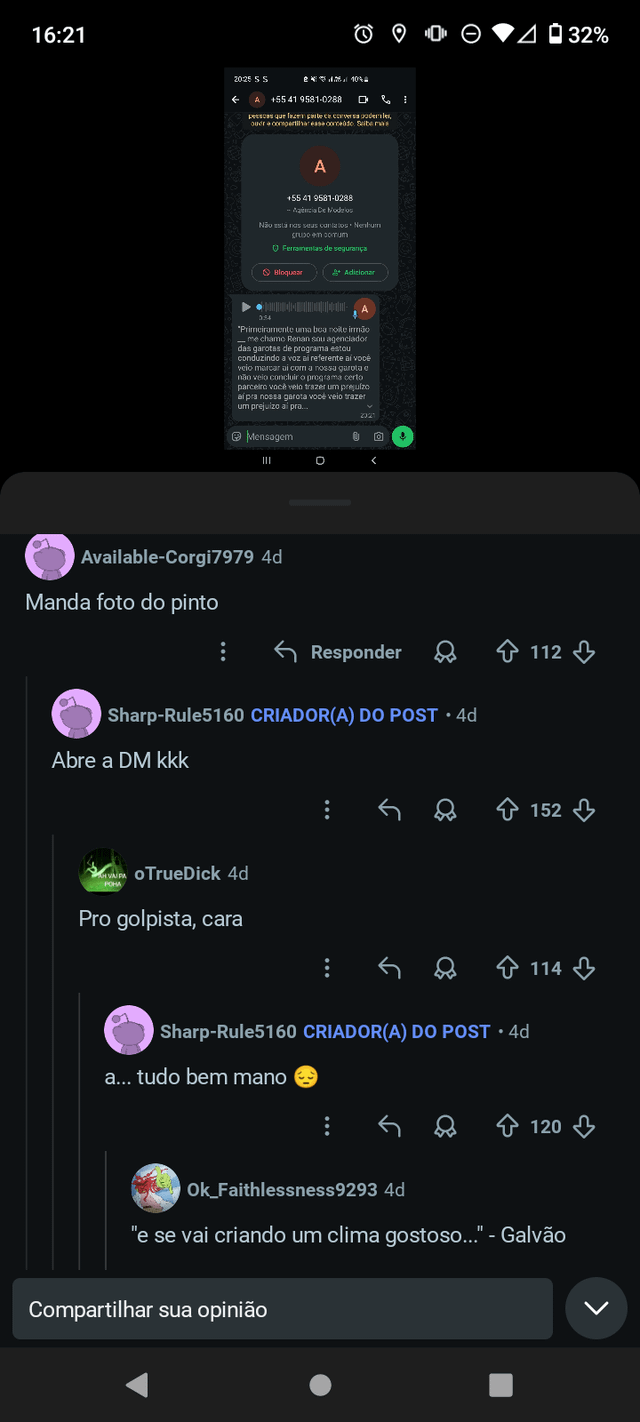Return to the home screen
Viewport: 640px width, 1422px height.
(320, 1384)
